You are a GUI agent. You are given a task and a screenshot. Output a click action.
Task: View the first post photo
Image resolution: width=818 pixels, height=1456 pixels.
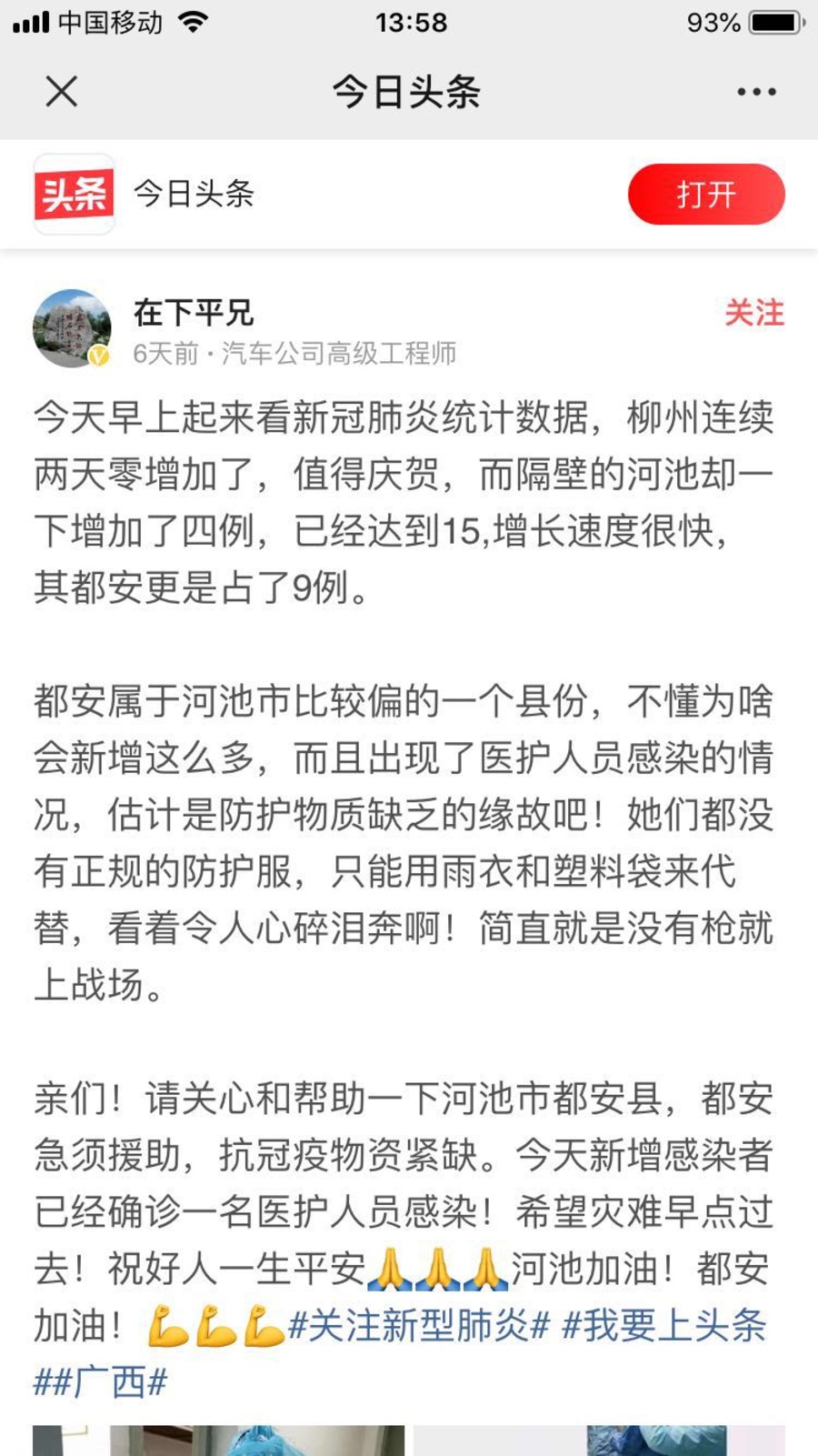coord(218,1440)
